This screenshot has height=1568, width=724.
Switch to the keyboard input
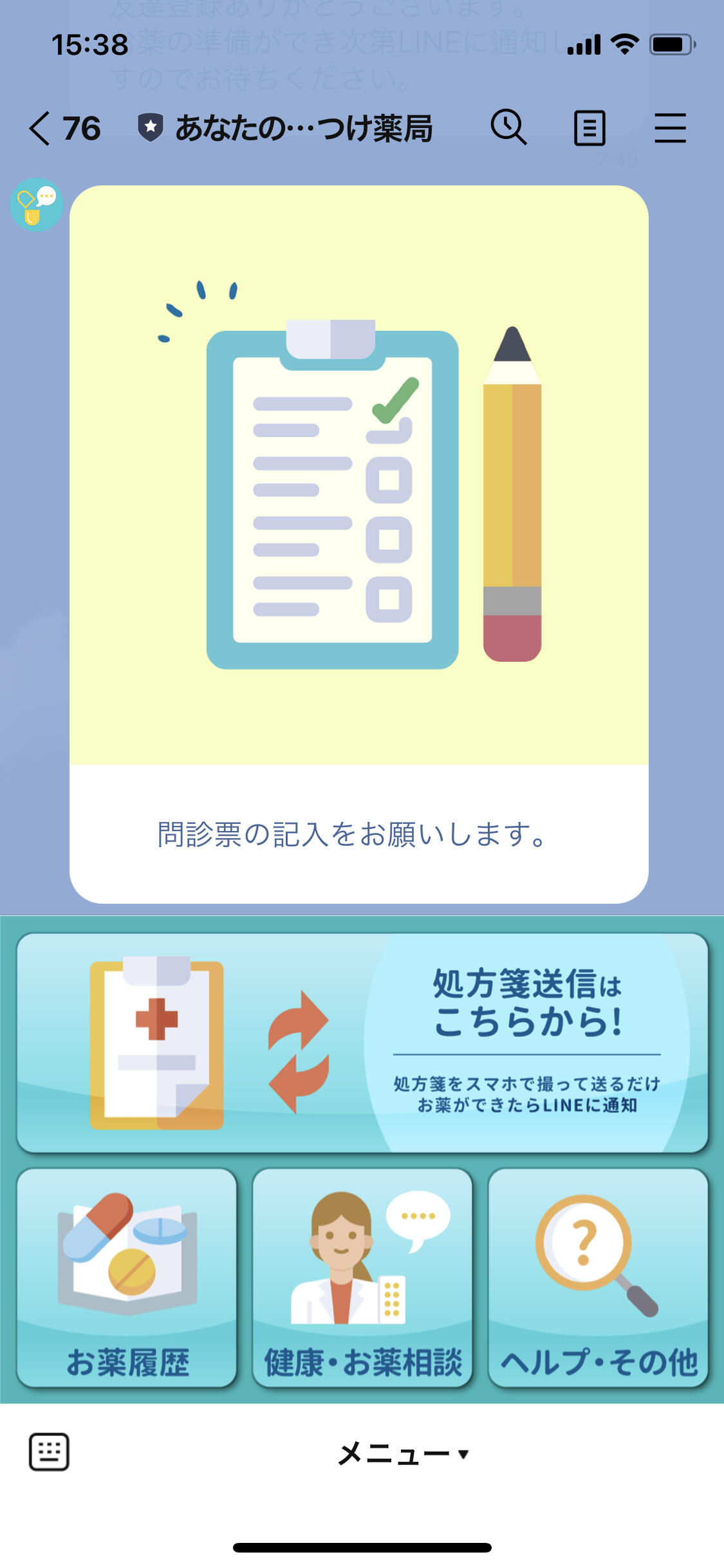coord(49,1452)
